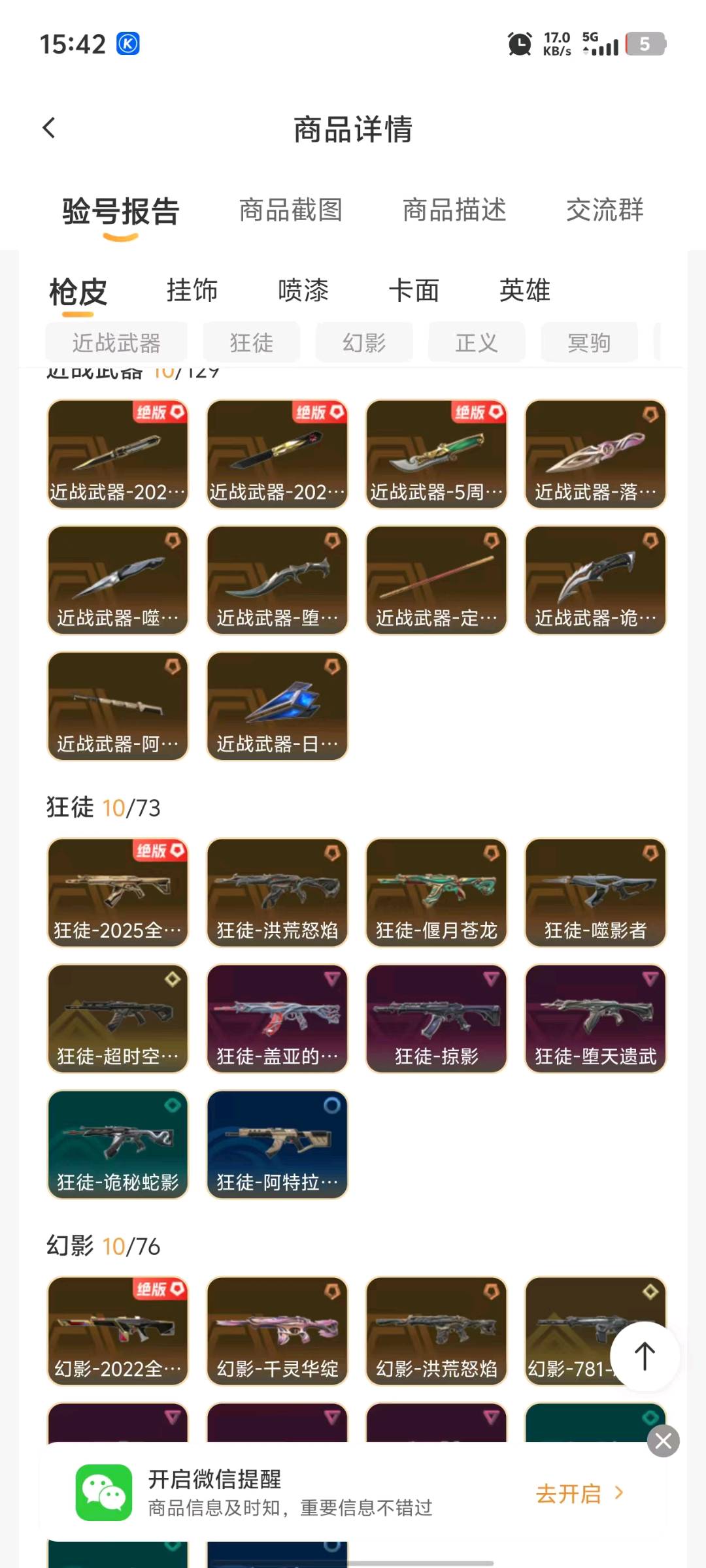Switch to the 商品描述 tab
Viewport: 706px width, 1568px height.
[454, 210]
